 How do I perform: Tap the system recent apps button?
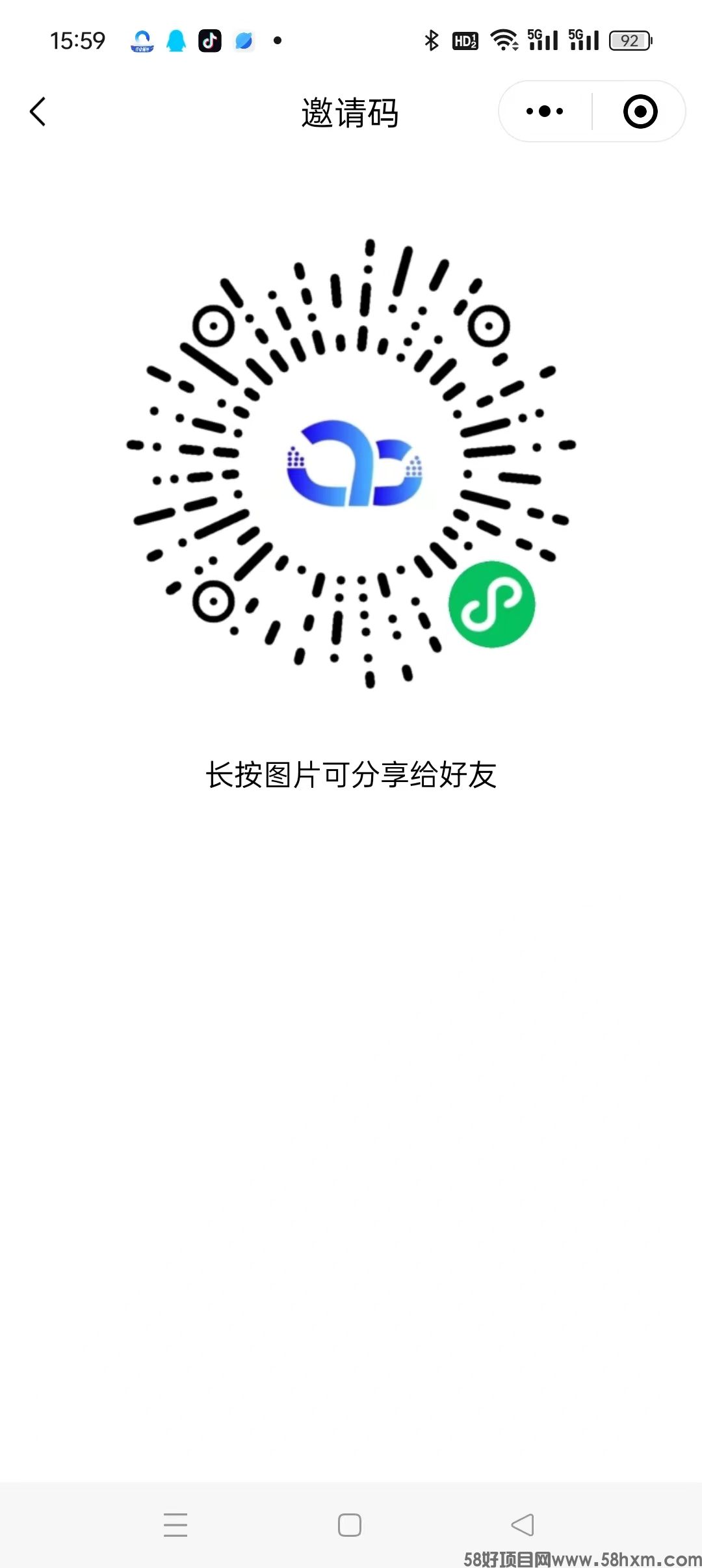(175, 1525)
